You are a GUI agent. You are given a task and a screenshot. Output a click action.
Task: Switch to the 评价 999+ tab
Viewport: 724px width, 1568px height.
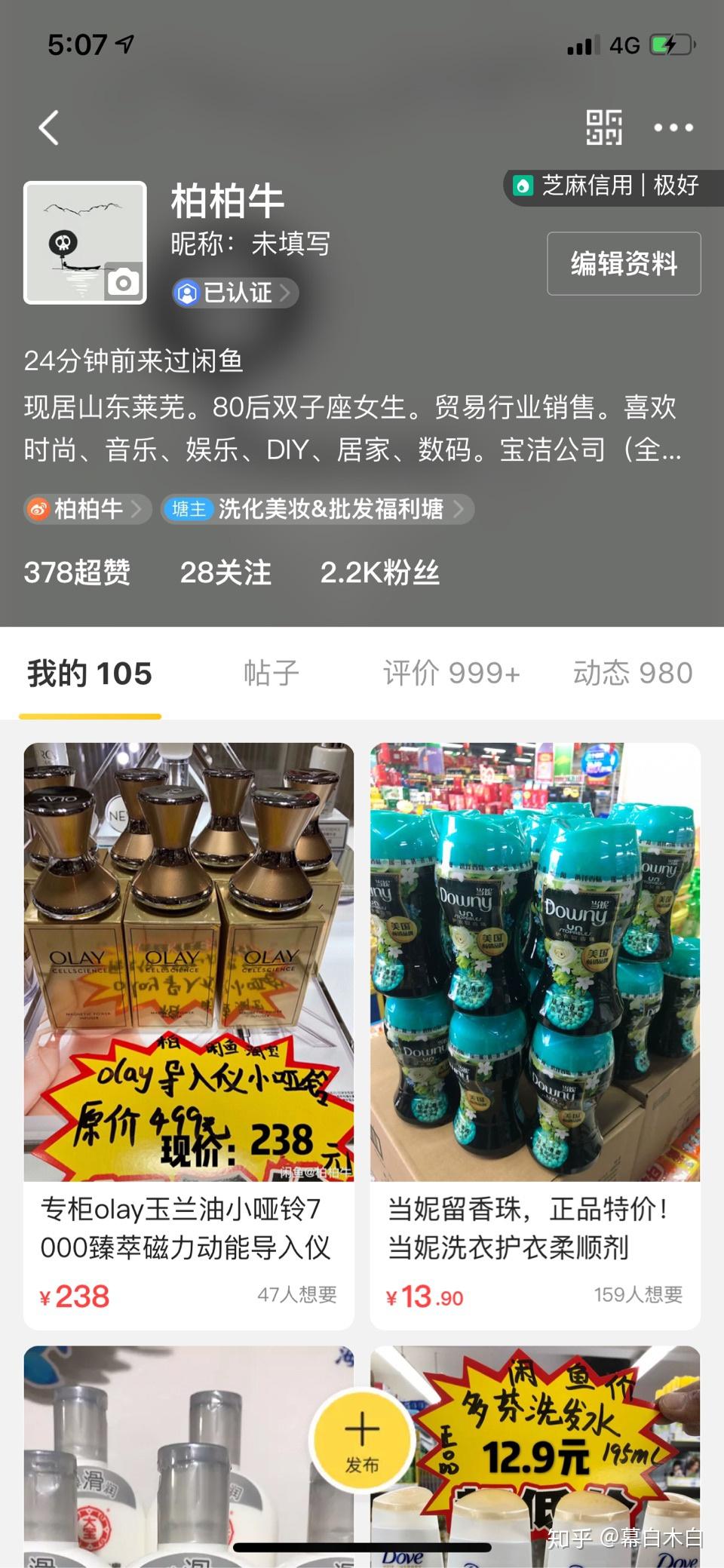pyautogui.click(x=451, y=673)
